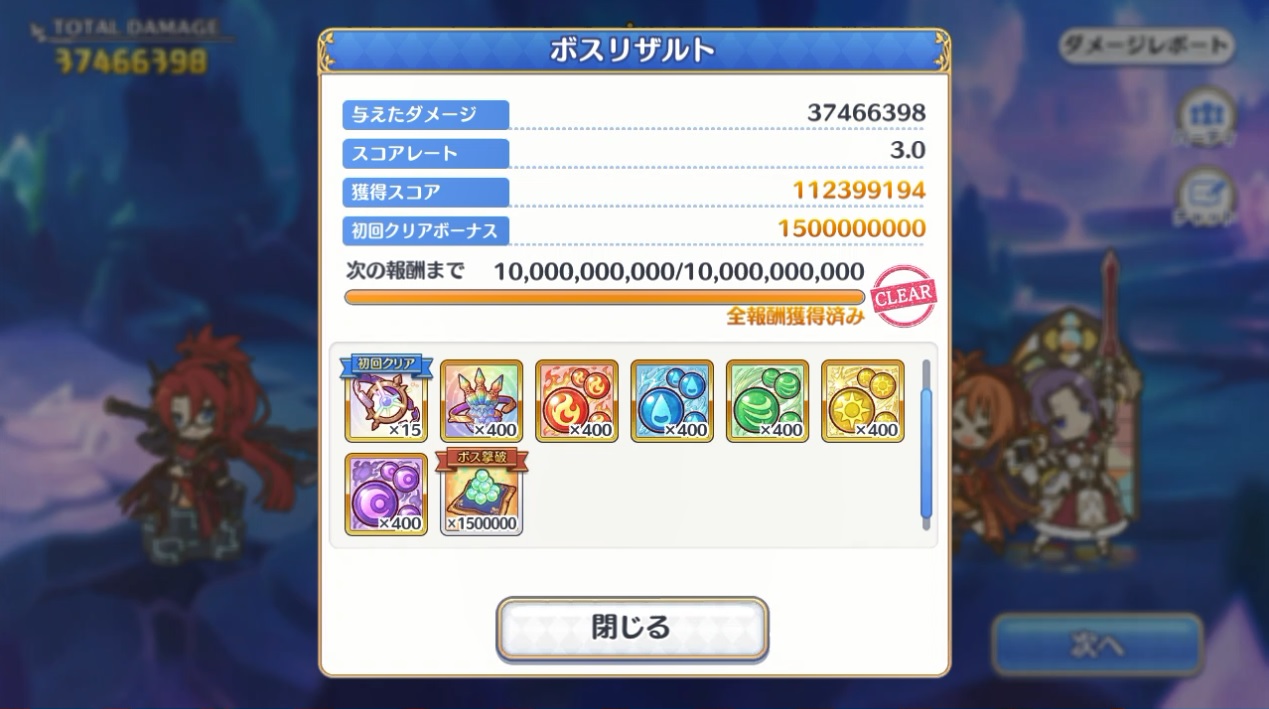Close the boss result dialog with 閉じる
Screen dimensions: 1269x709
tap(632, 628)
